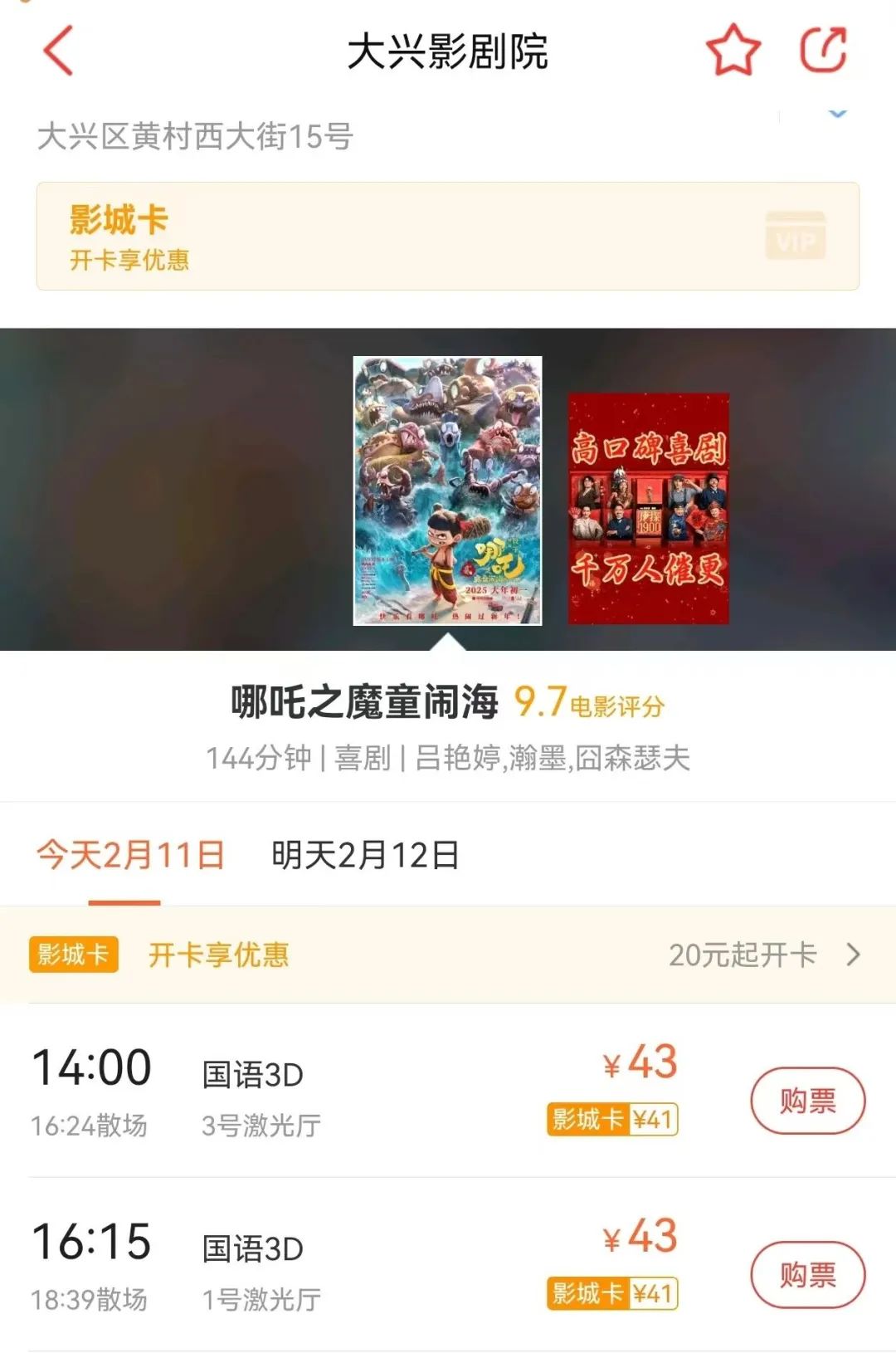Share this cinema page
The width and height of the screenshot is (896, 1353).
(x=823, y=50)
